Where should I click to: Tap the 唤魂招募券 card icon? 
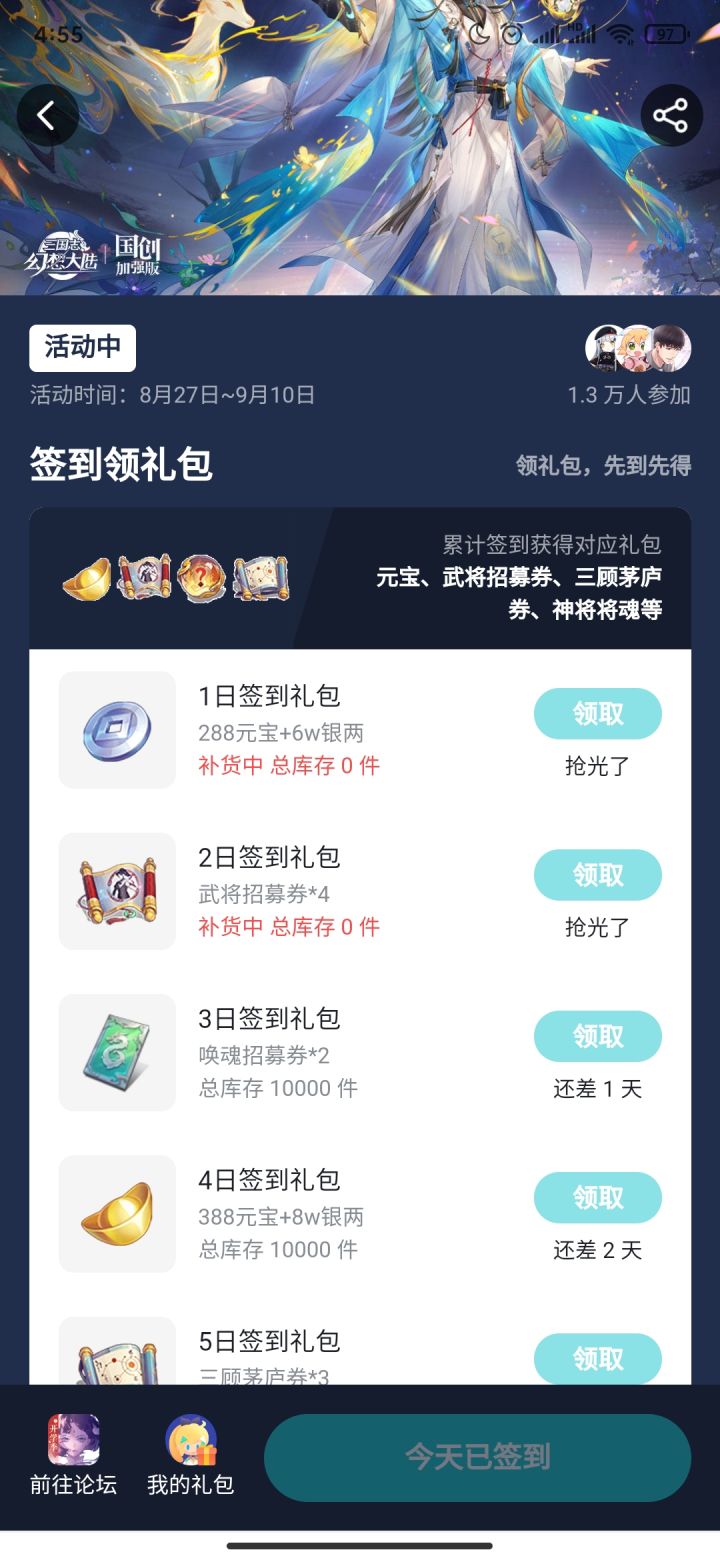(x=116, y=1052)
